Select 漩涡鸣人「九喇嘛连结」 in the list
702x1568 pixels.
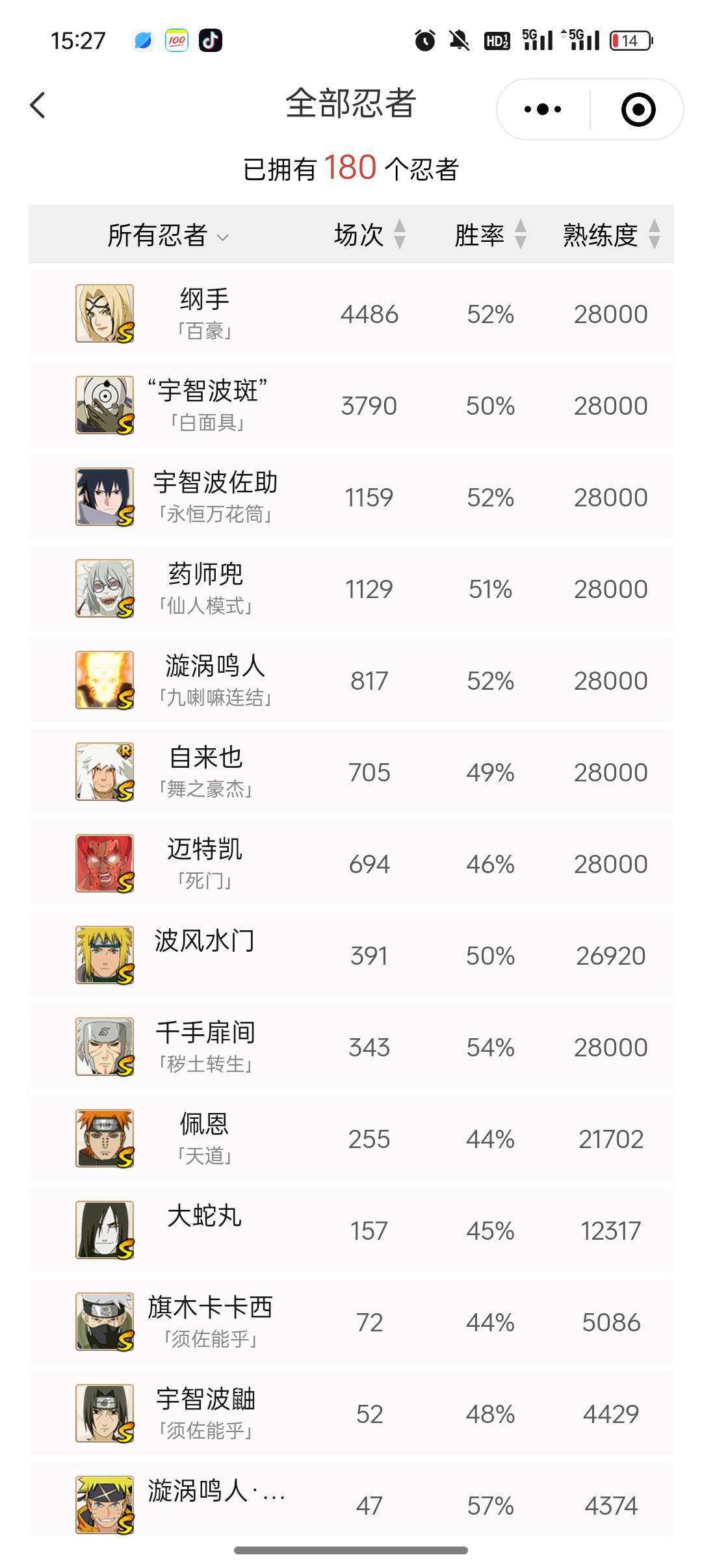click(x=351, y=681)
